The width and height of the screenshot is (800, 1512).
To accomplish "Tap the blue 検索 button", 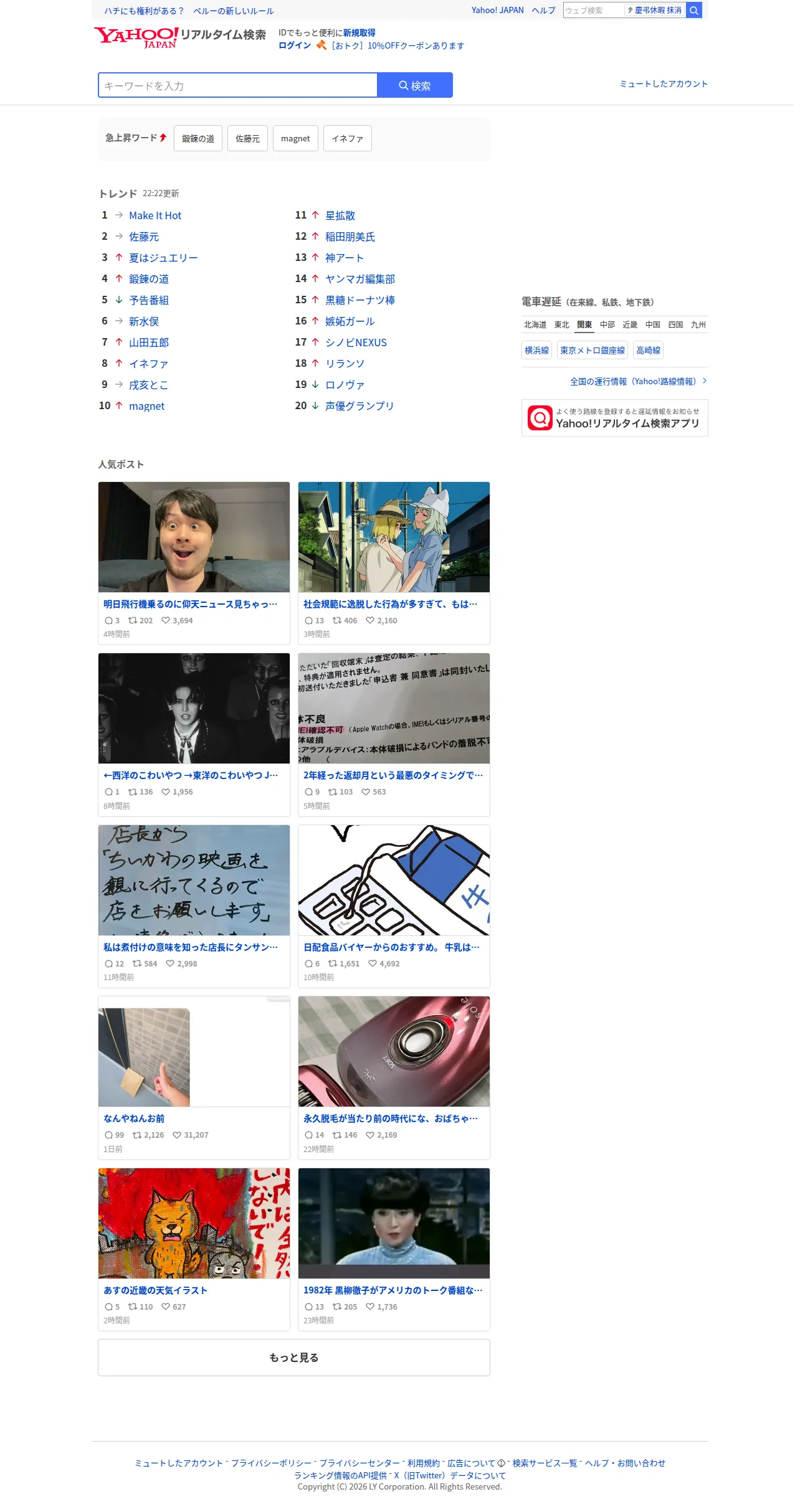I will coord(415,85).
